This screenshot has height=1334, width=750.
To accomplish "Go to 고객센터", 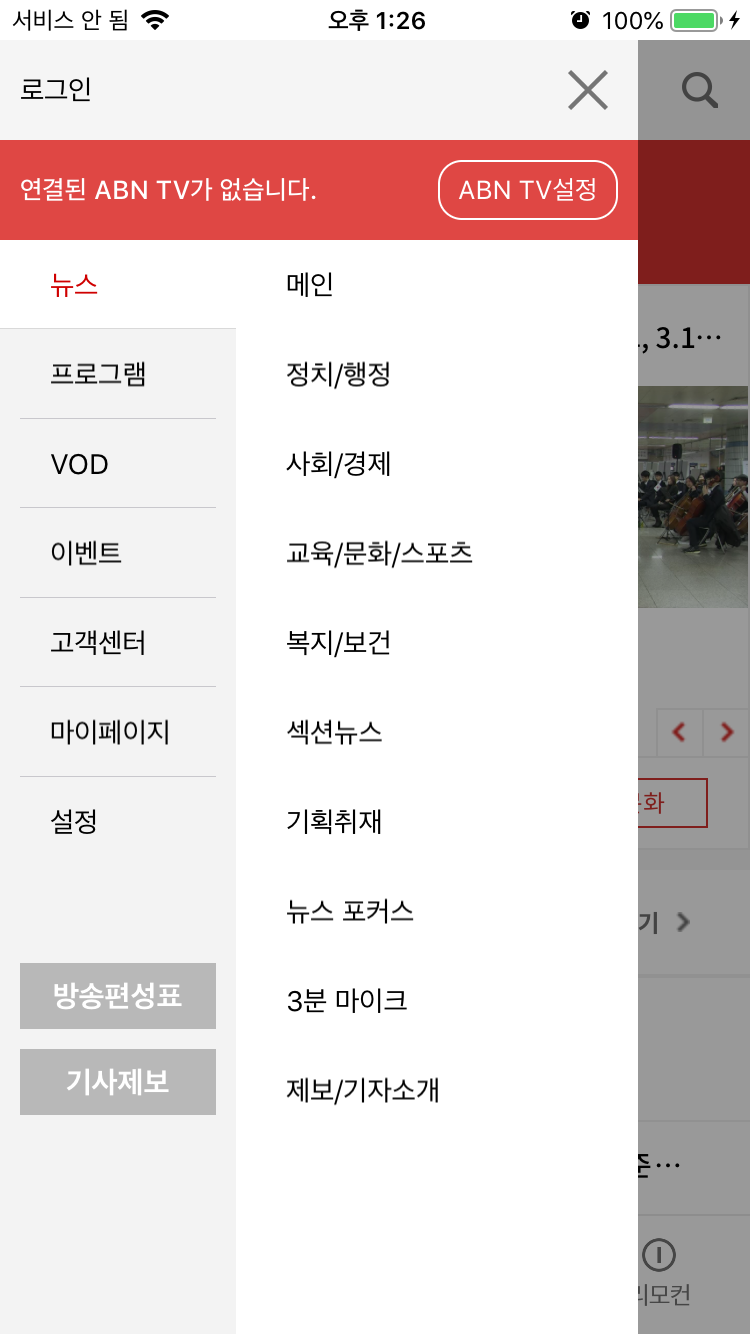I will (x=98, y=642).
